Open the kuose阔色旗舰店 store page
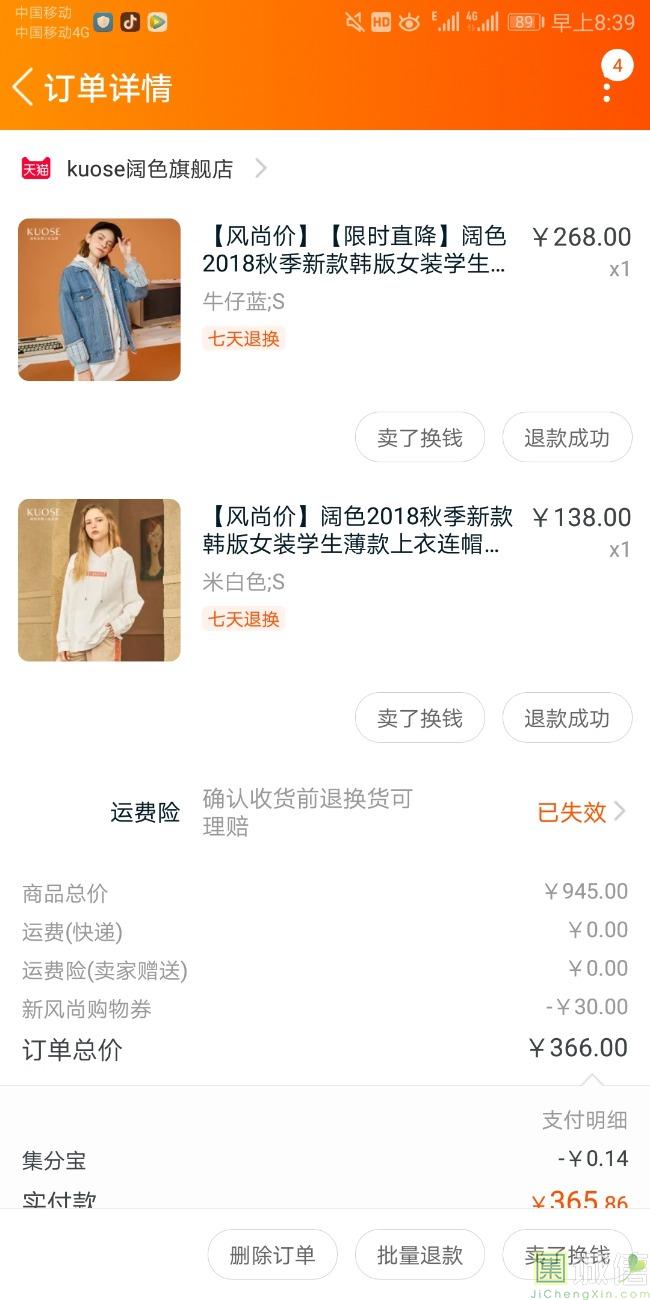The width and height of the screenshot is (650, 1300). click(150, 169)
